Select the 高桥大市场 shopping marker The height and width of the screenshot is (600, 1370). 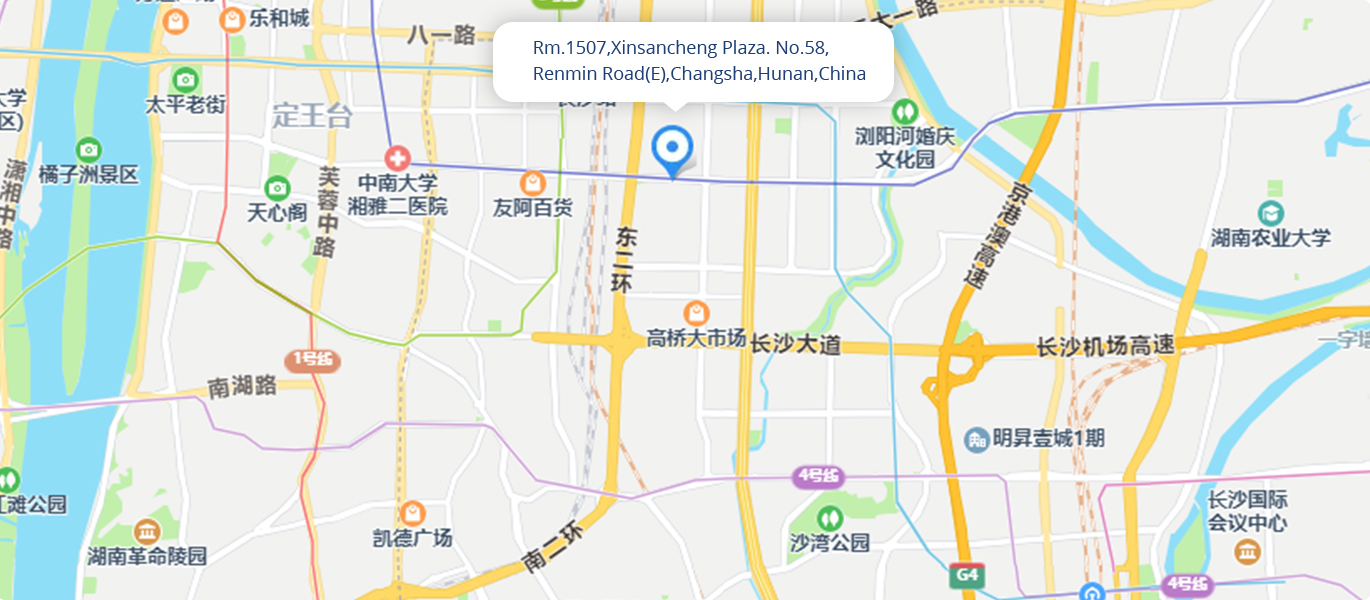[x=696, y=313]
